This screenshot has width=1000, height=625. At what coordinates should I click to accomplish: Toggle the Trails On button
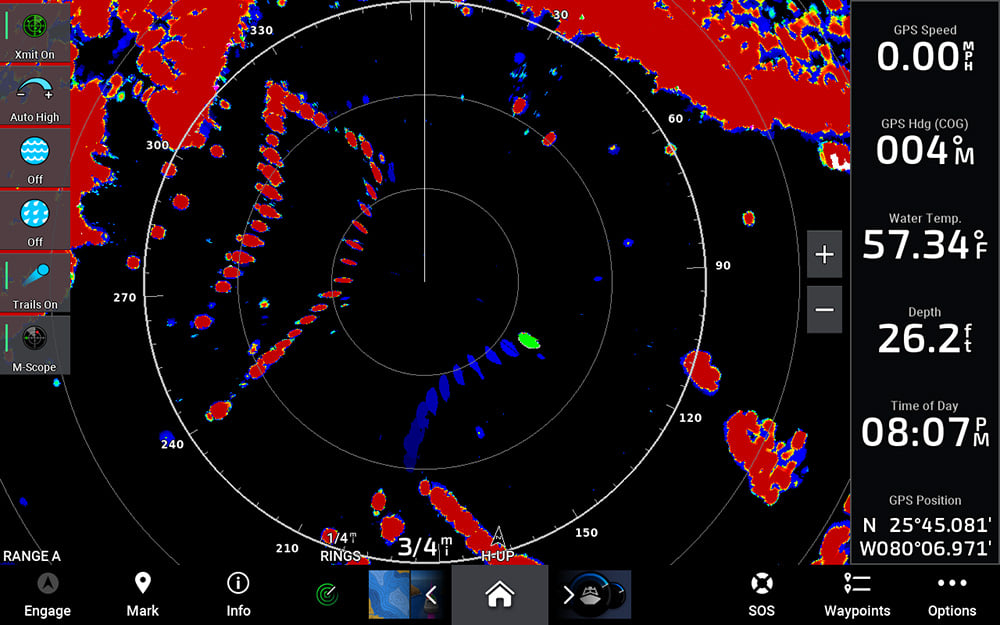coord(35,284)
